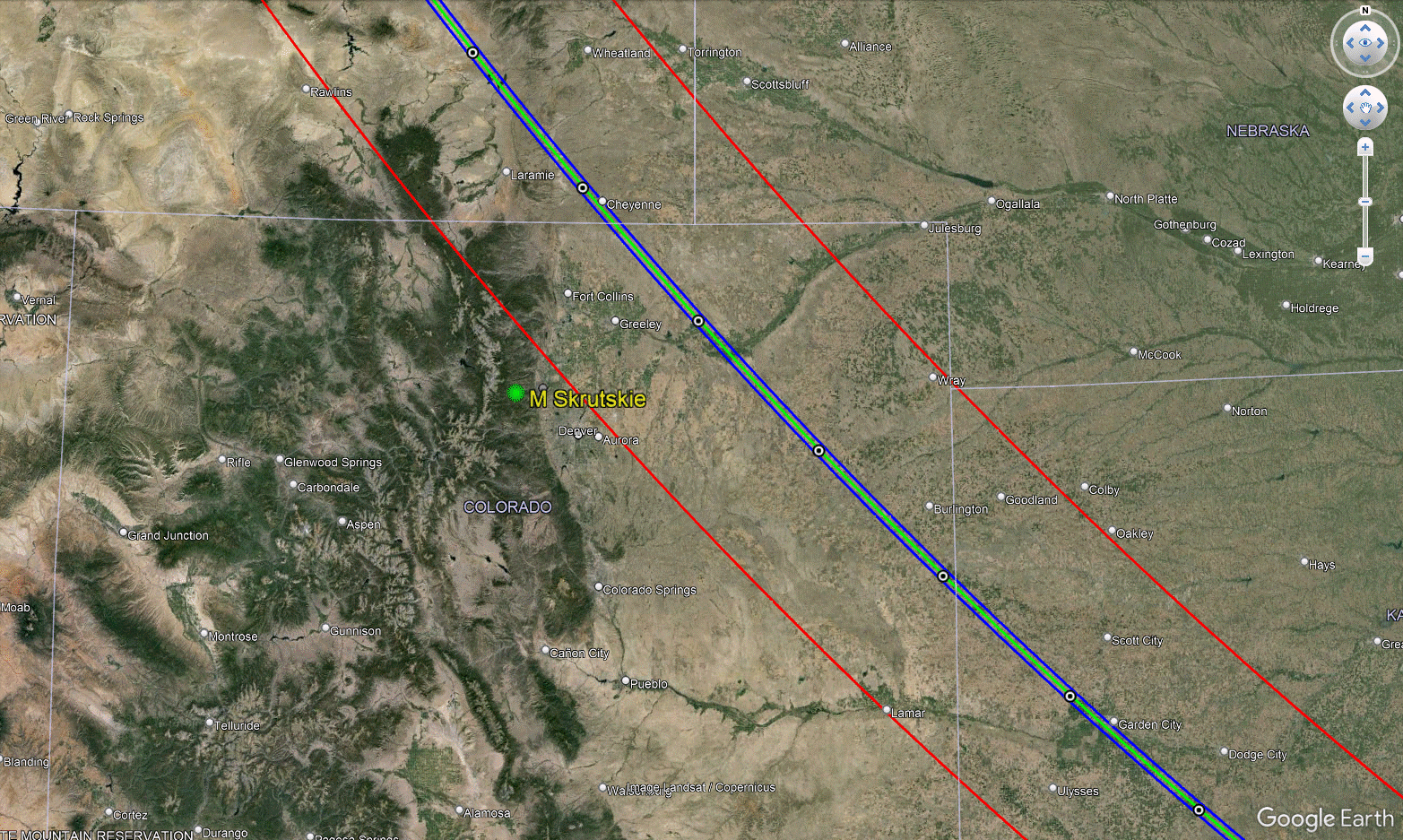The width and height of the screenshot is (1403, 840).
Task: Rotate view left with look joystick's left arrow
Action: [1350, 43]
